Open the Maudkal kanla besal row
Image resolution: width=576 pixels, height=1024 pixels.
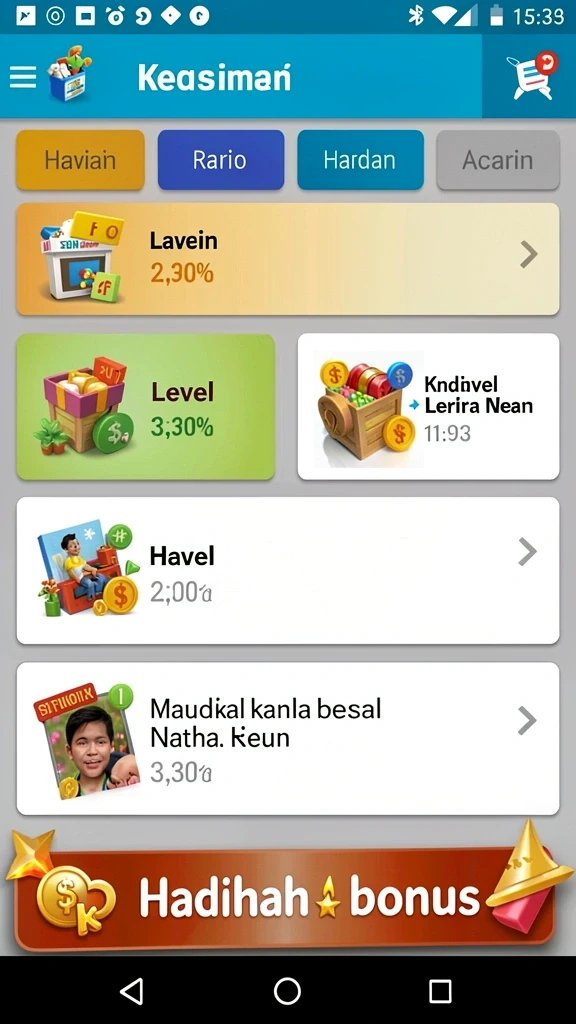point(288,739)
